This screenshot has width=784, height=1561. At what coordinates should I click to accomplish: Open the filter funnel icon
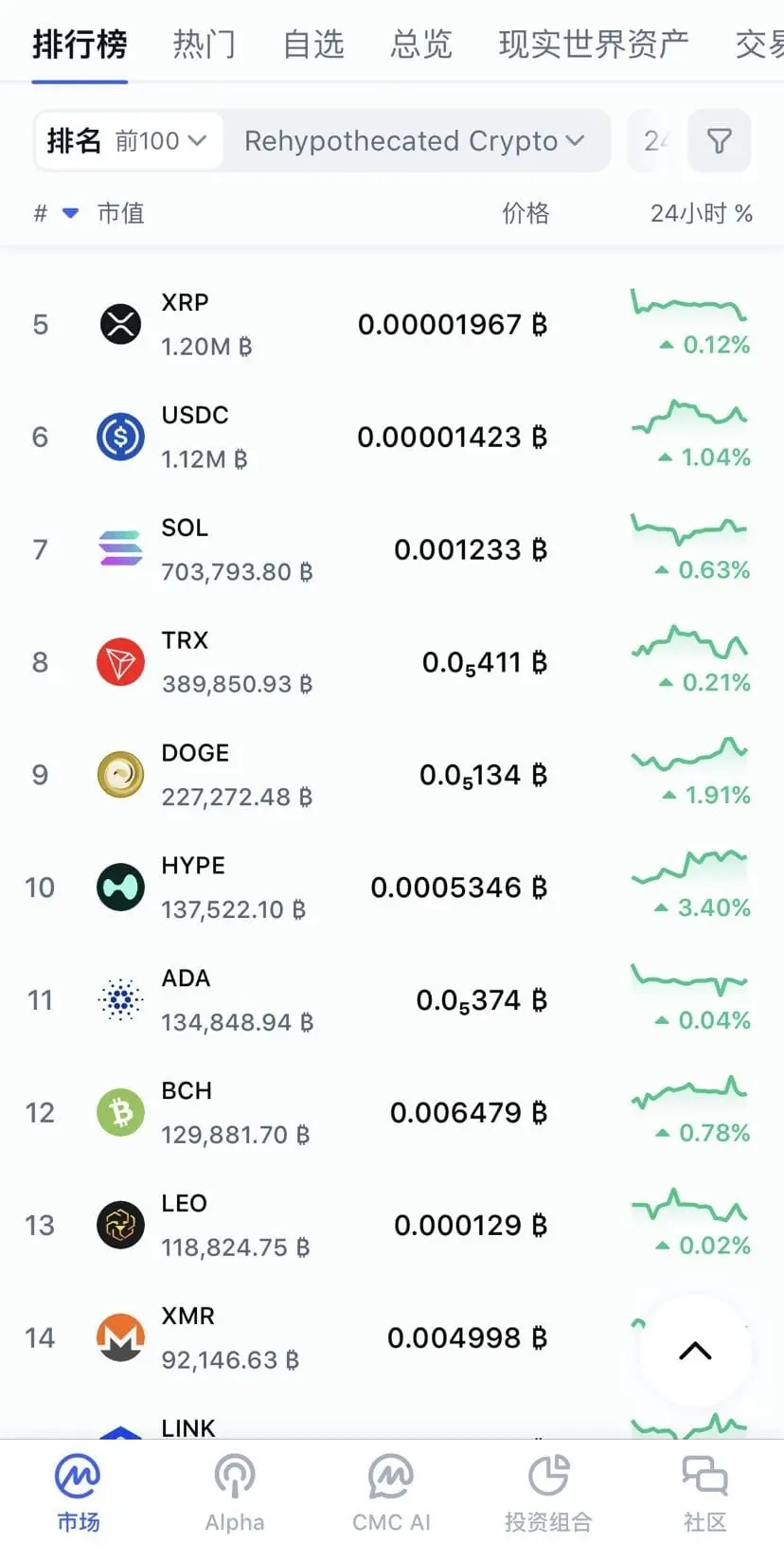click(719, 141)
